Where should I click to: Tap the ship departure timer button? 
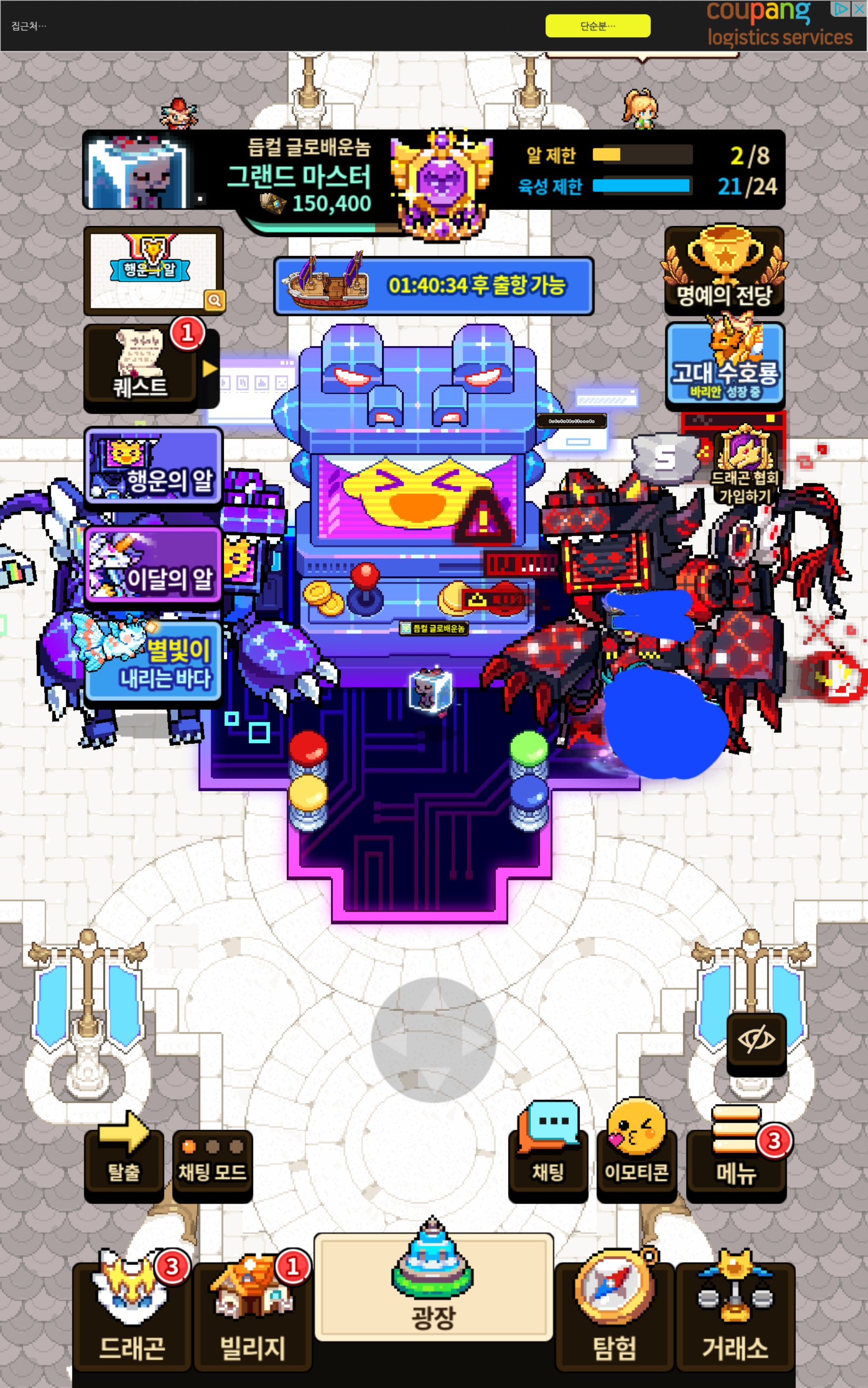[x=434, y=286]
